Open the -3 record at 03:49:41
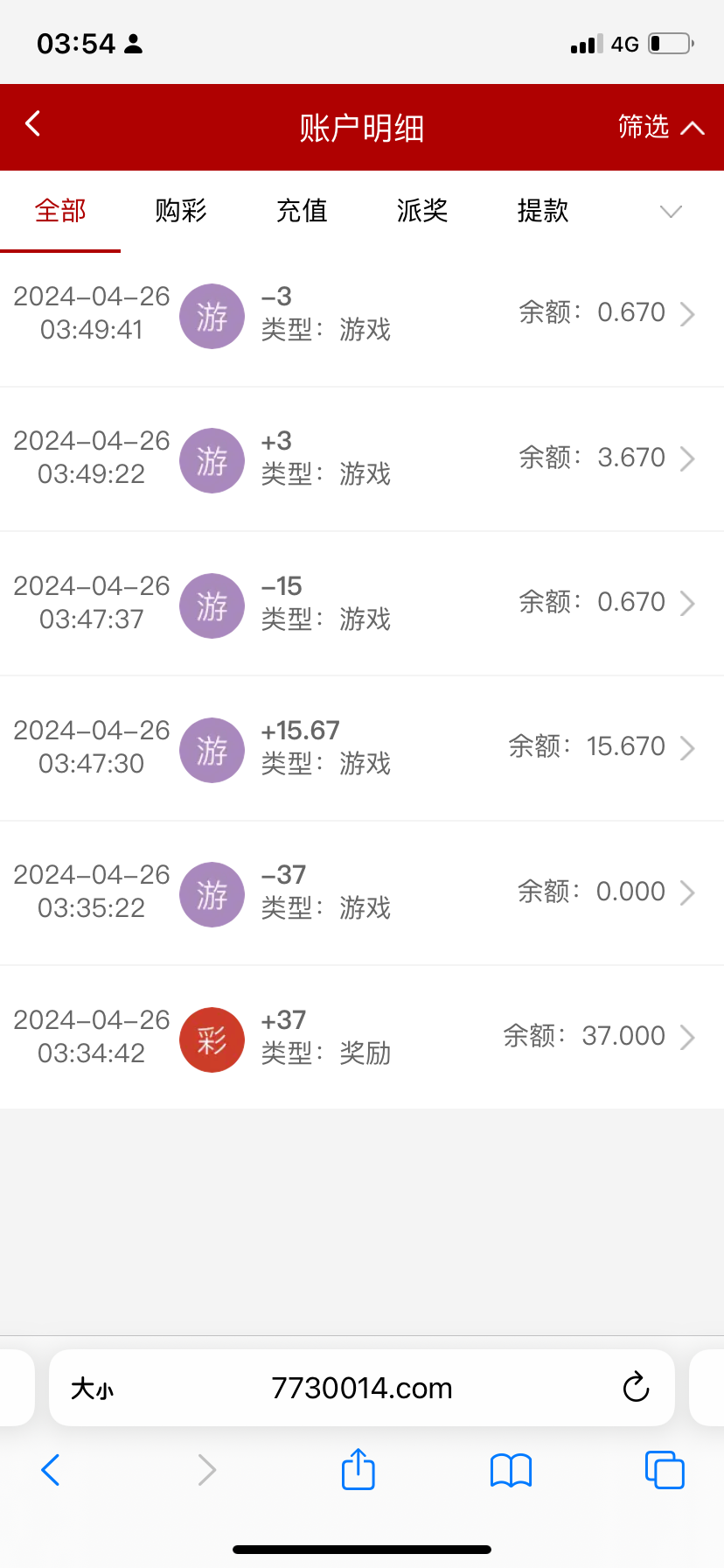This screenshot has width=724, height=1568. pos(362,314)
